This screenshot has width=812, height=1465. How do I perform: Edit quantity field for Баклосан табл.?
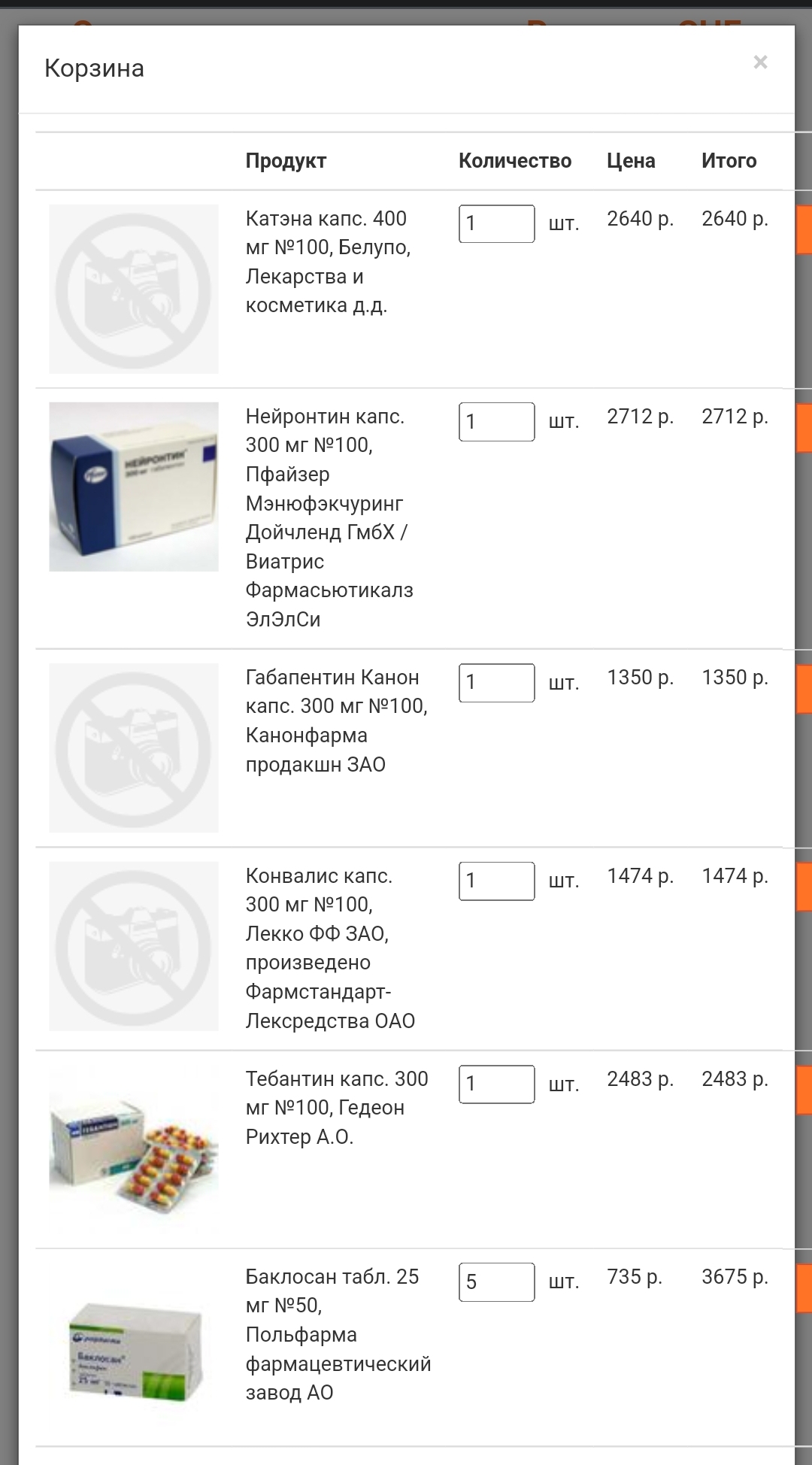(x=497, y=1282)
